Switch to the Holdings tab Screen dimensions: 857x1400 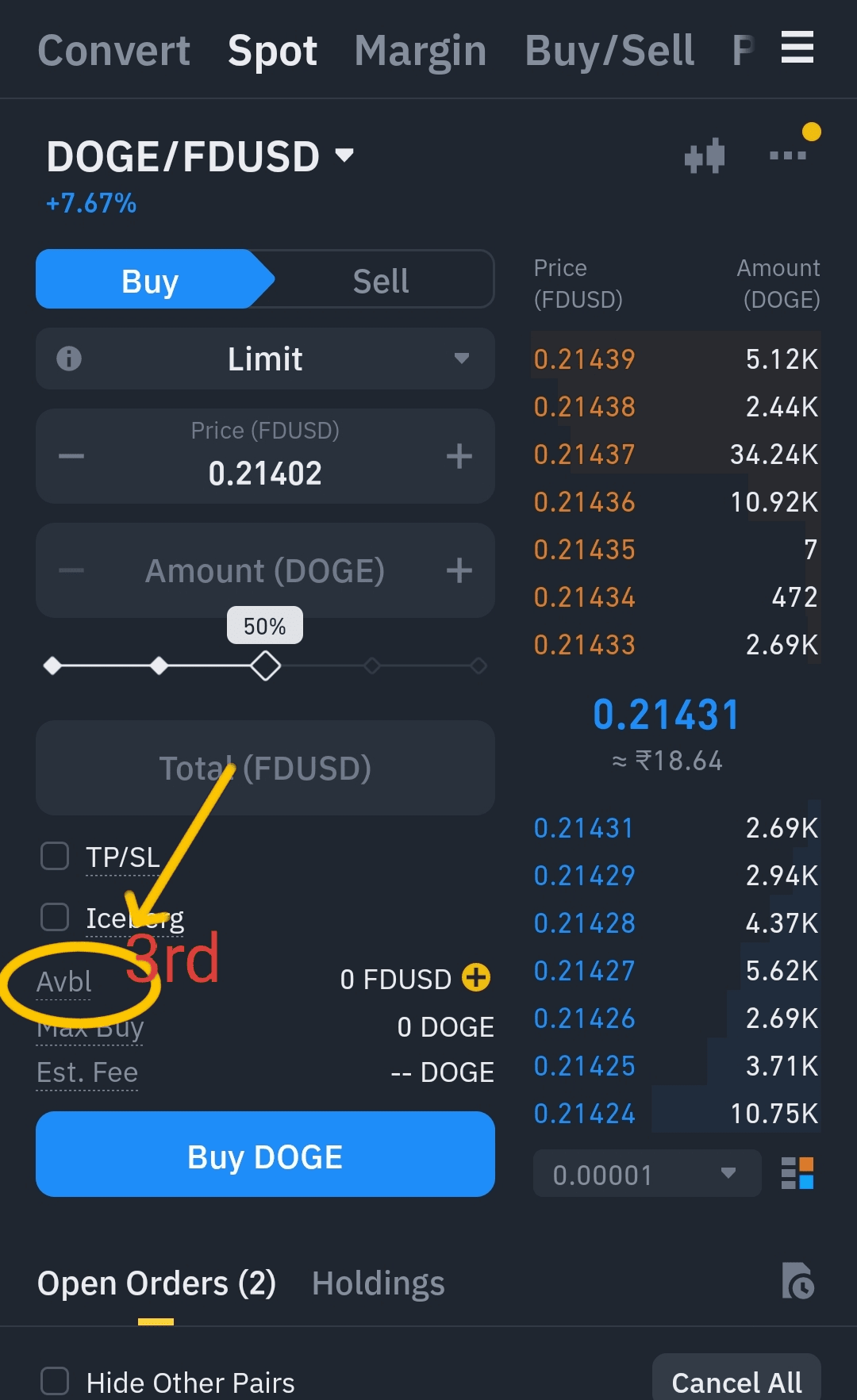click(x=378, y=1283)
